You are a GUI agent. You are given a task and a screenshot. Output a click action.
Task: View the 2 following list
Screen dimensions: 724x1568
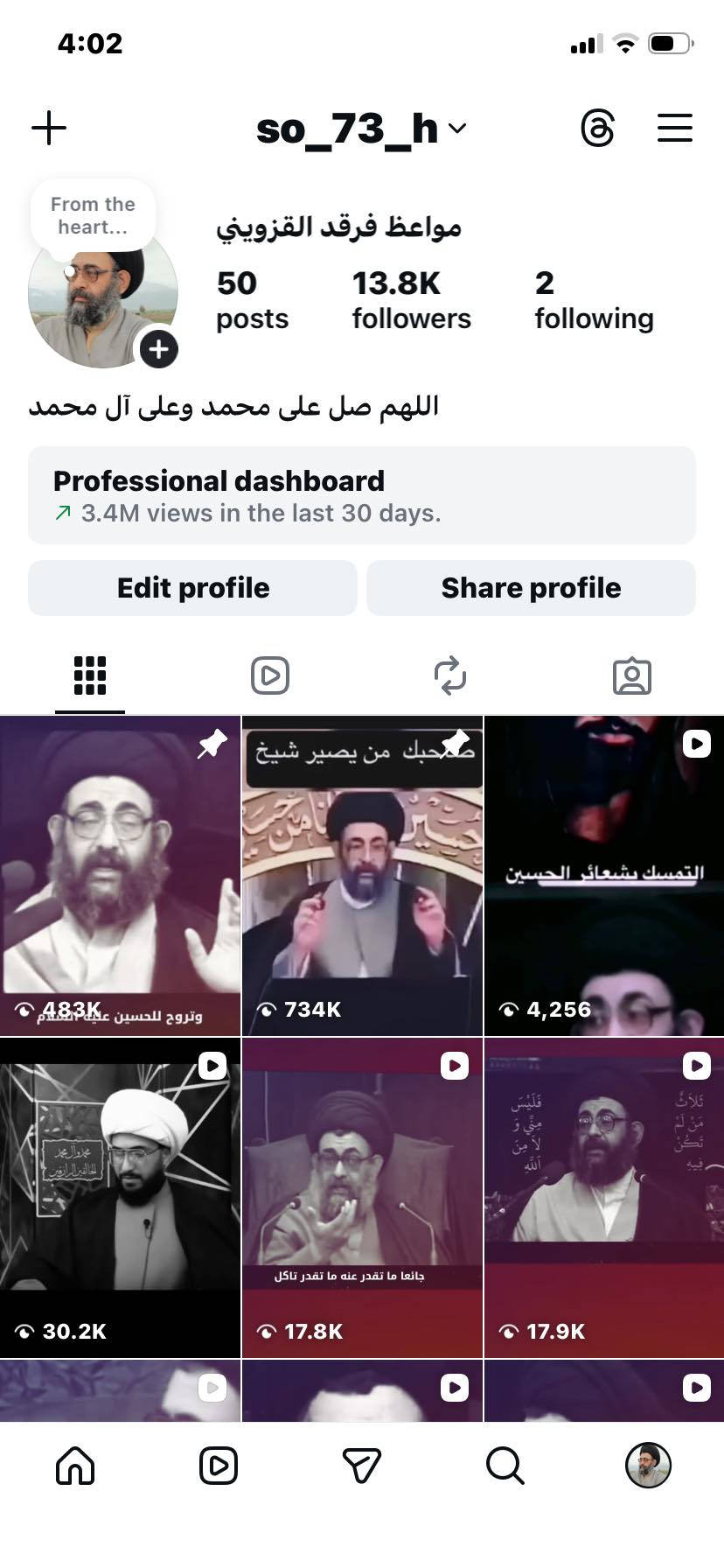coord(594,299)
